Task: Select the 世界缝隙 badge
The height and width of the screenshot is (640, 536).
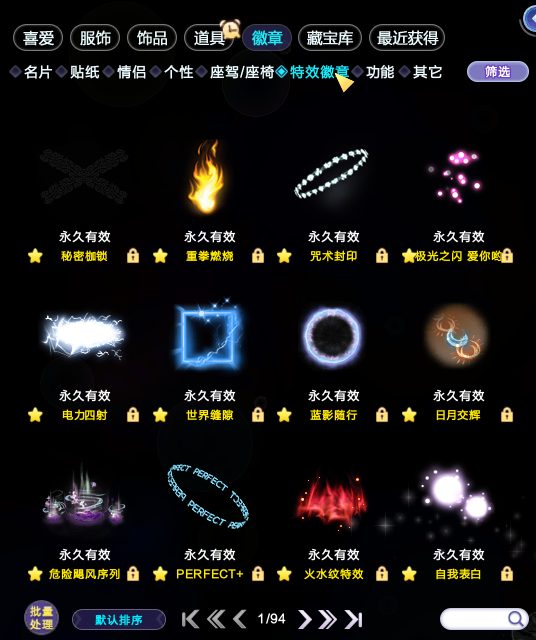Action: pyautogui.click(x=209, y=336)
